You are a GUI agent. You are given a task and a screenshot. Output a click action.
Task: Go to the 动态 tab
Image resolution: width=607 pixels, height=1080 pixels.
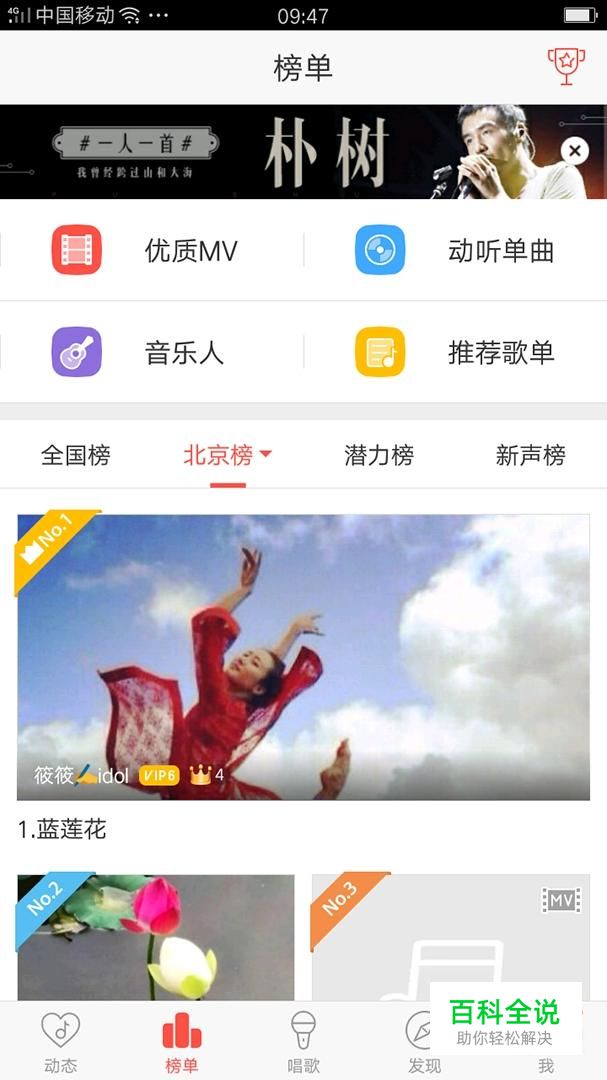pyautogui.click(x=60, y=1041)
